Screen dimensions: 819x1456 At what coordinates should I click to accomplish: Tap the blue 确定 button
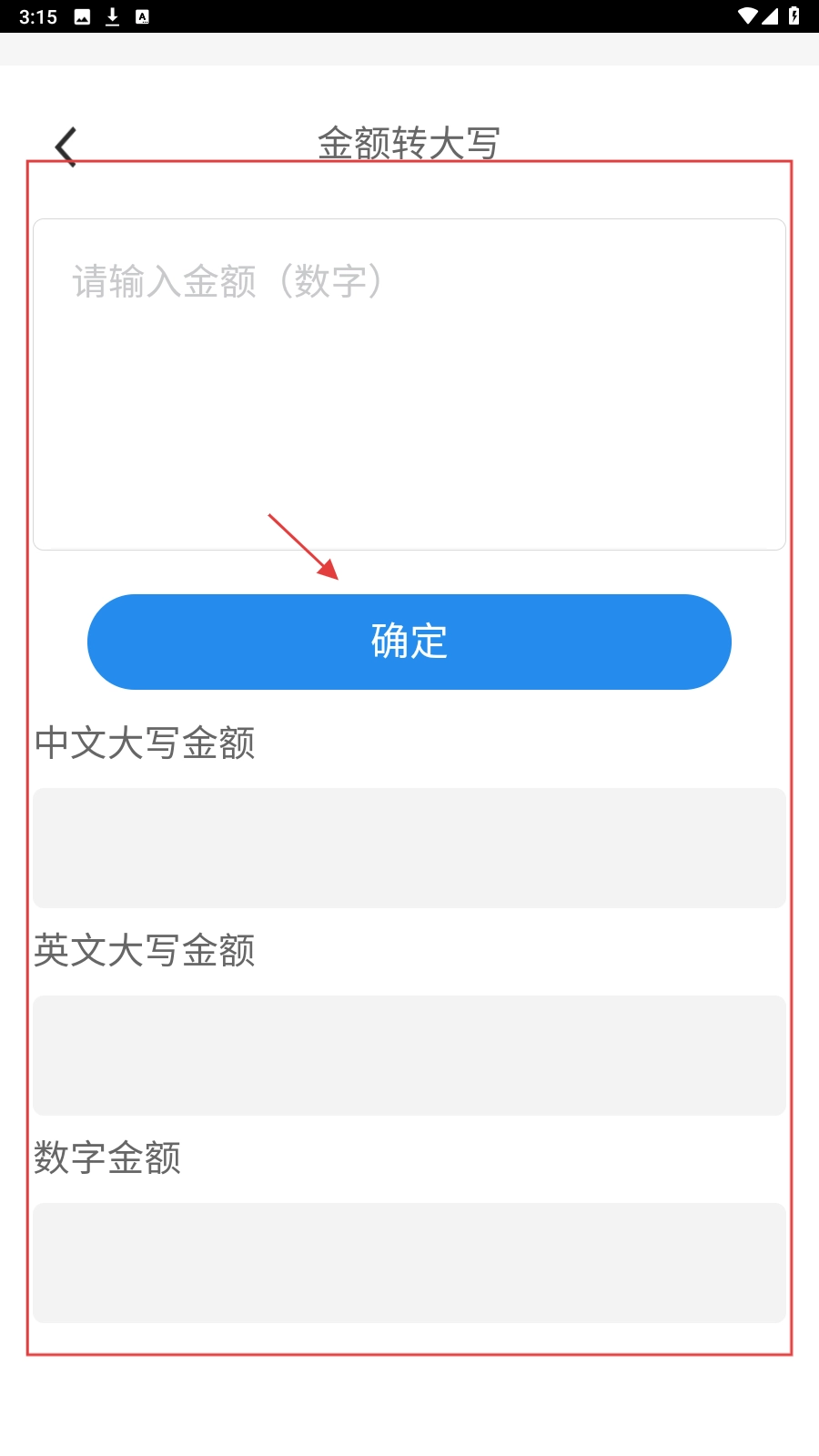pyautogui.click(x=409, y=642)
